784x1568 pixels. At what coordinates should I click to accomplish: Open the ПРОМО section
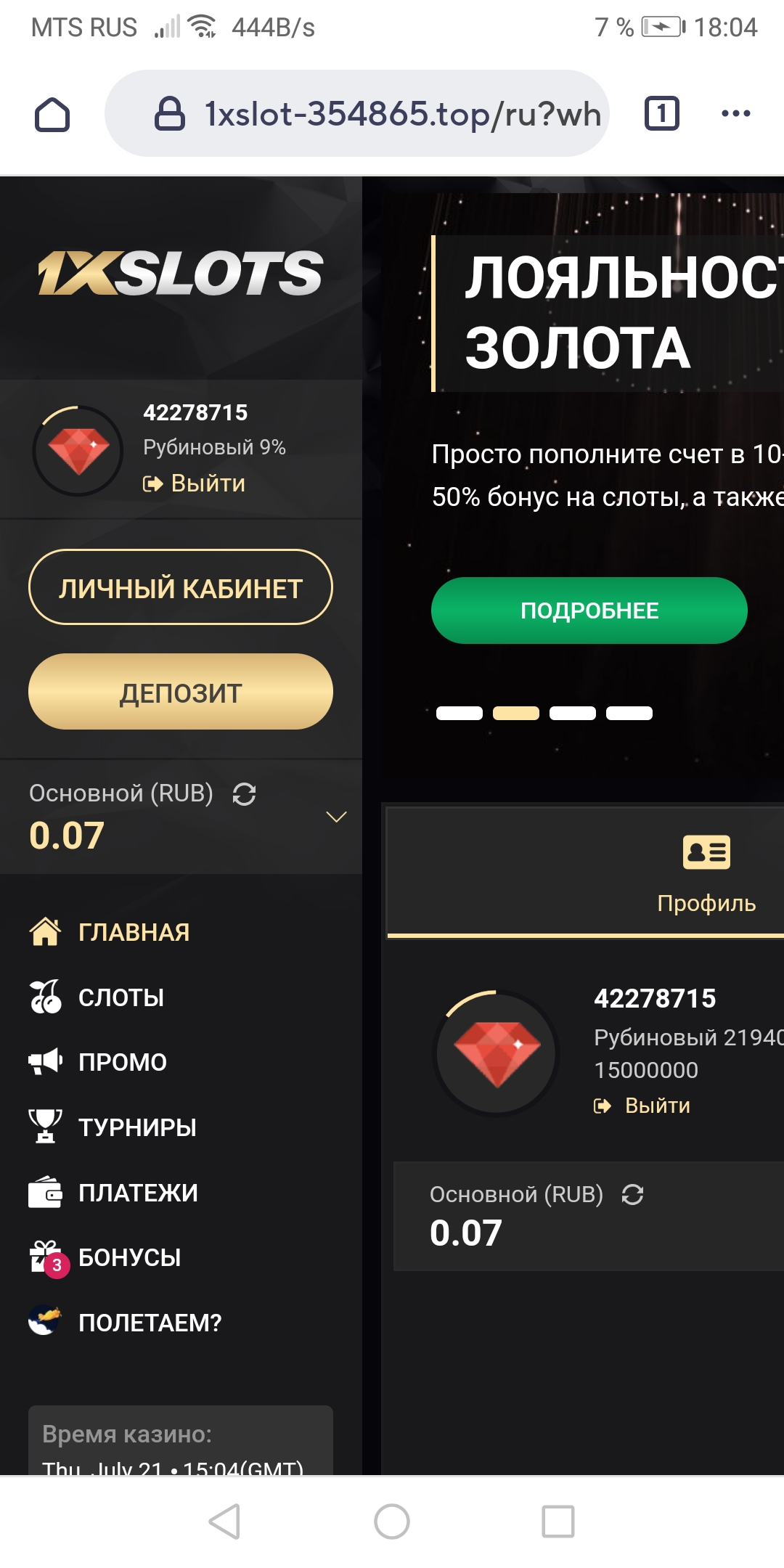[x=98, y=1062]
